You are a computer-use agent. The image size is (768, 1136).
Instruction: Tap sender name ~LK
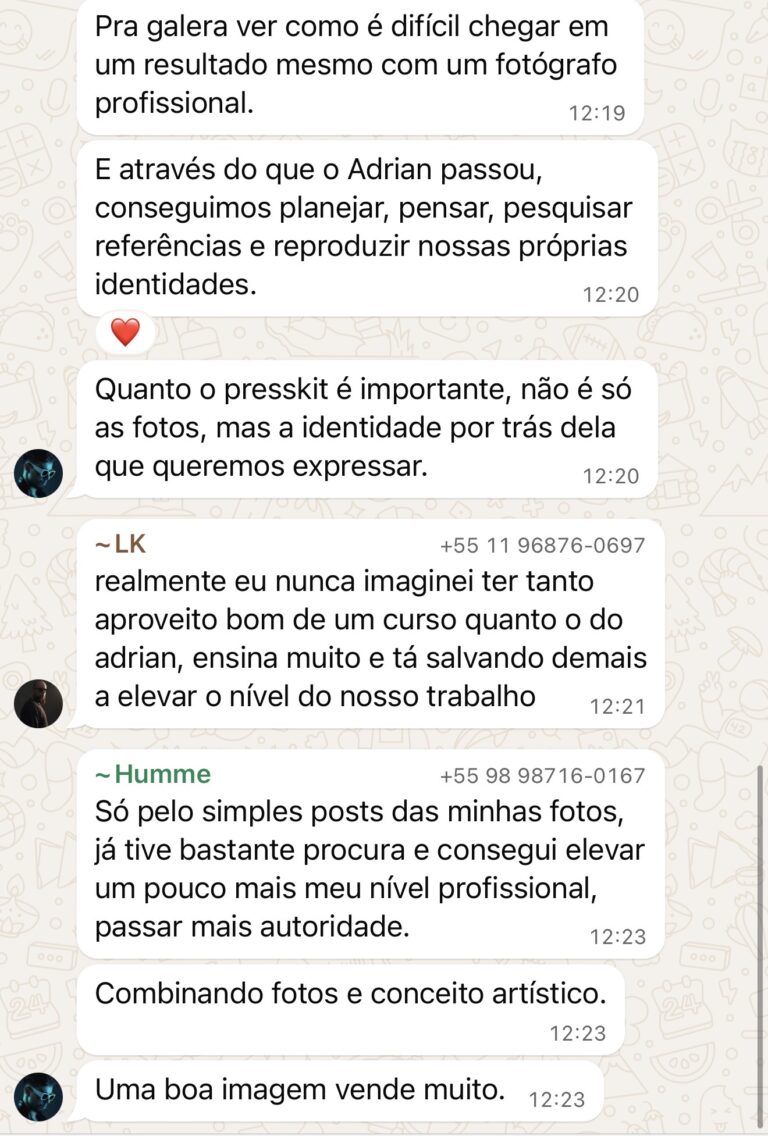(x=120, y=545)
